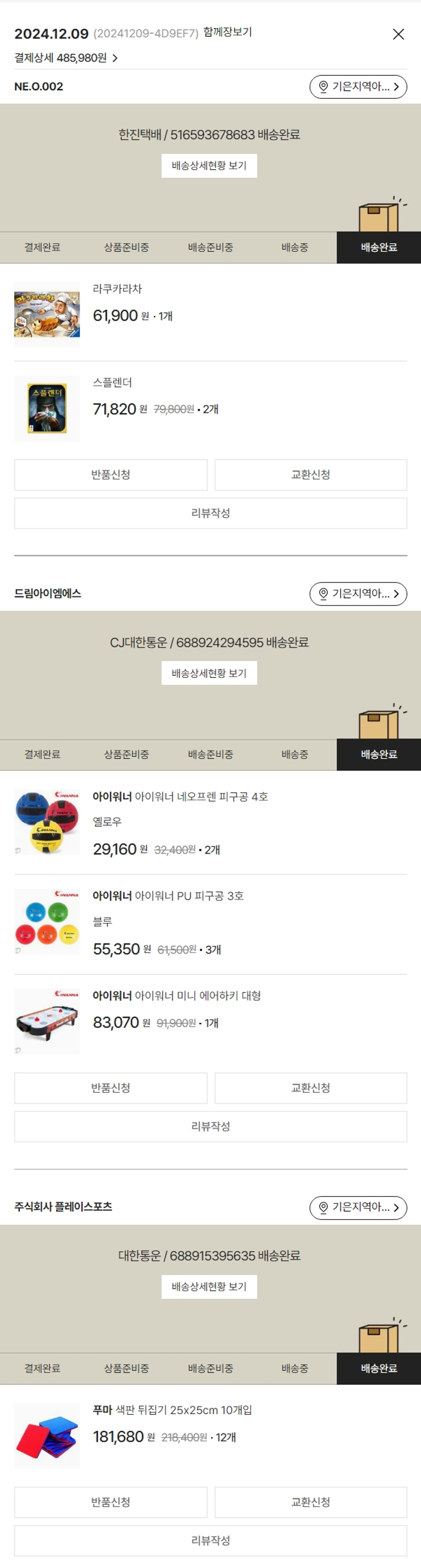Request 교환신청 for 주식회사 플레이스포츠 item
Screen dimensions: 421x1568
pos(310,1502)
